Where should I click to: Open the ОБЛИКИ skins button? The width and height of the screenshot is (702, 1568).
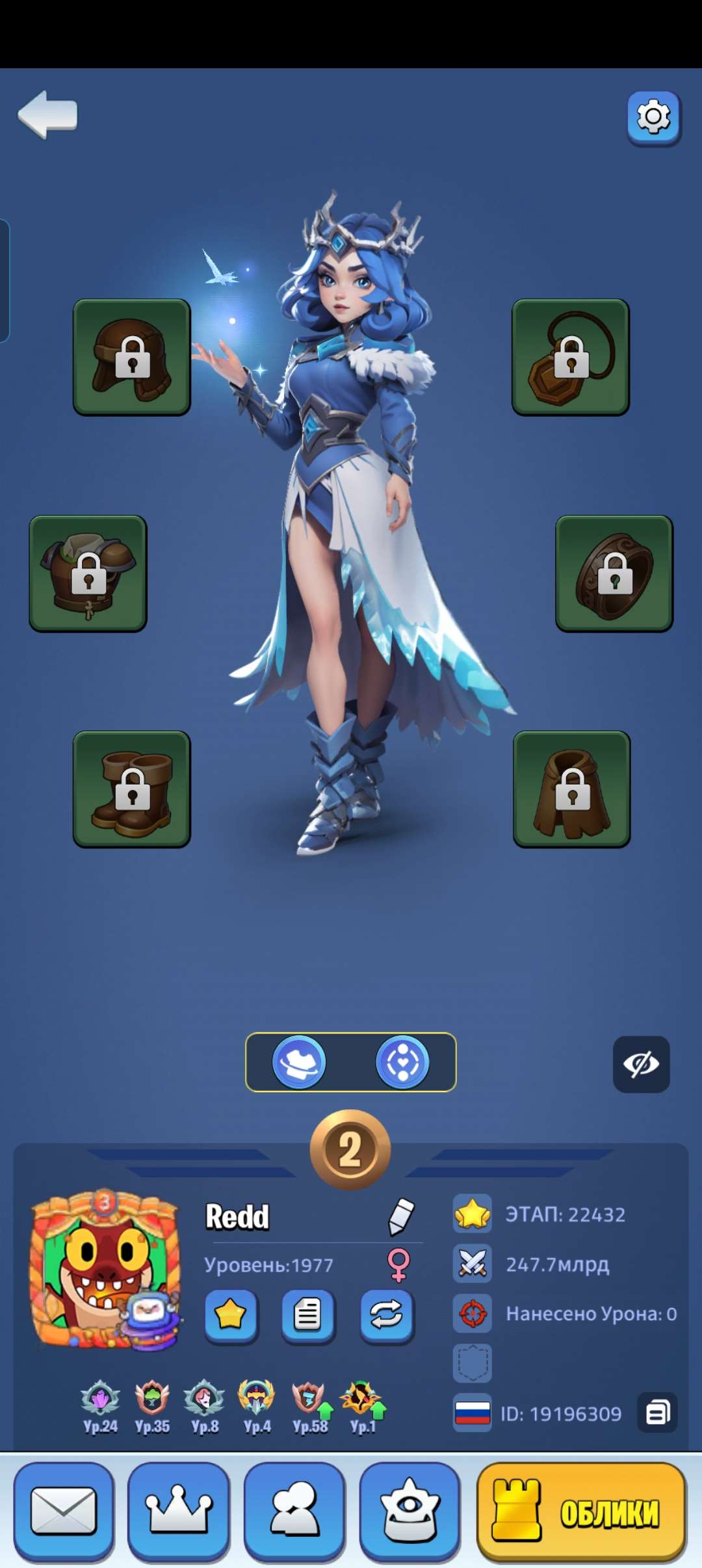click(x=582, y=1511)
